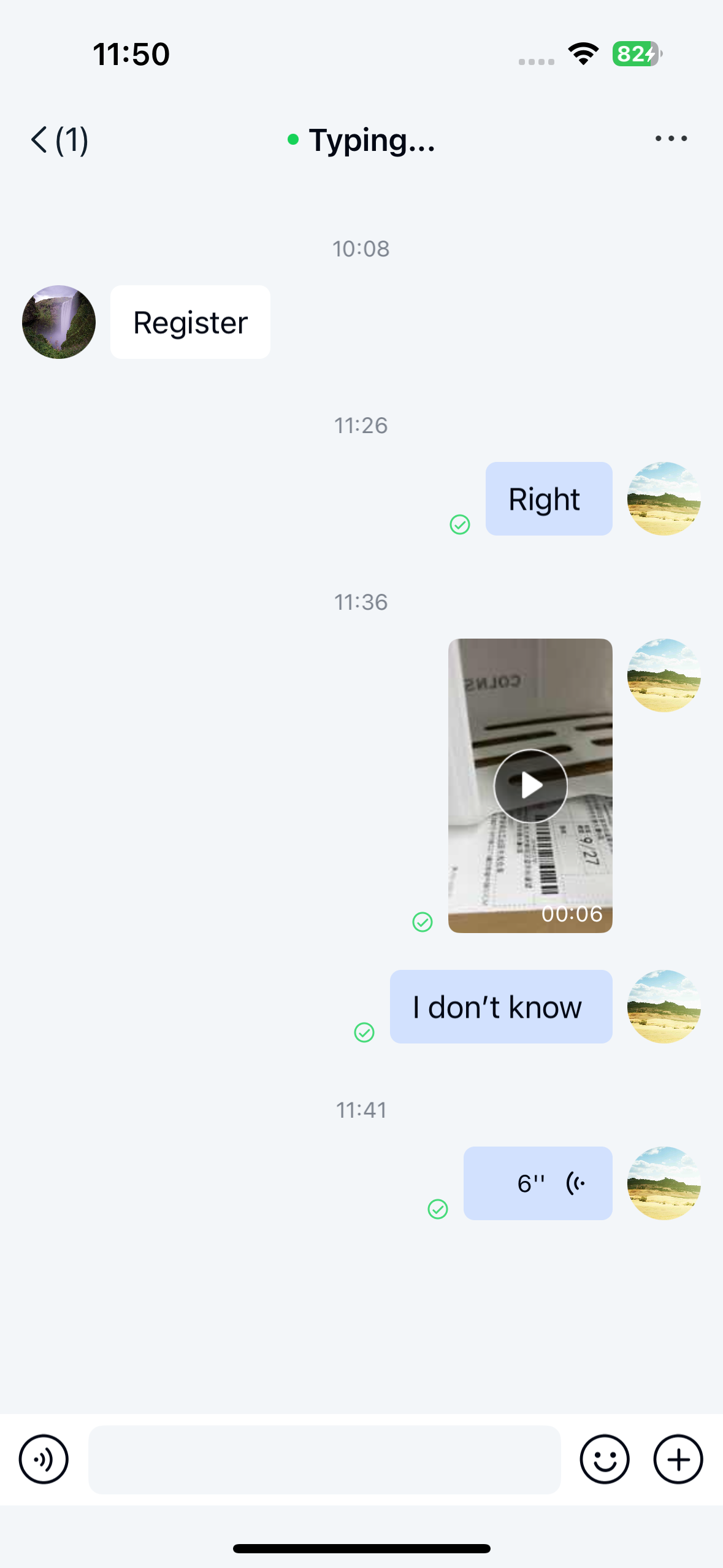Switch to voice message input

click(x=44, y=1459)
